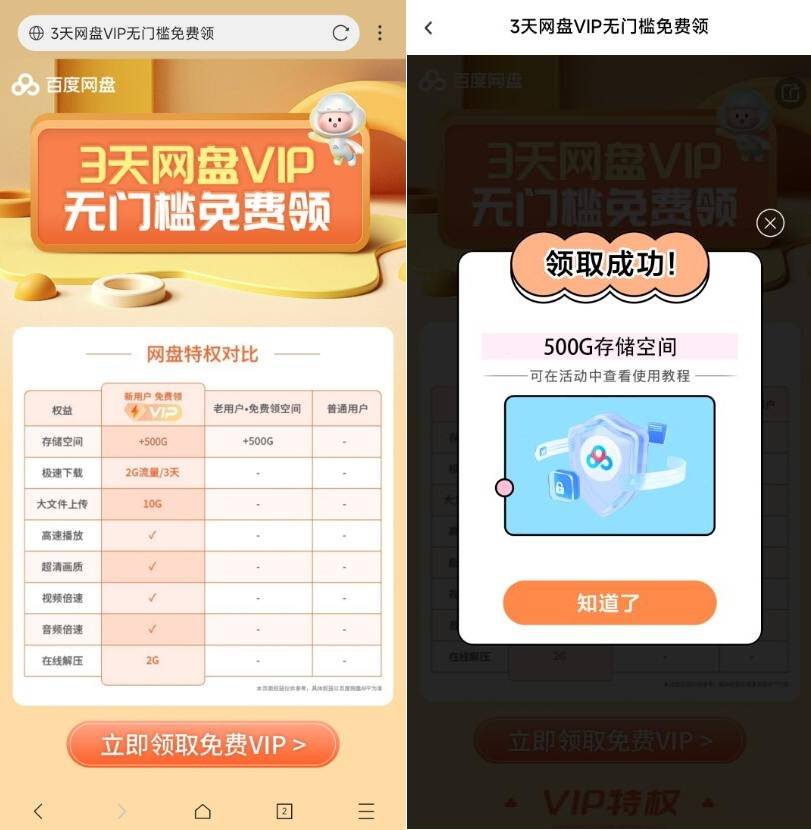Viewport: 811px width, 830px height.
Task: Select the 新用户免费领 VIP column header
Action: pos(152,398)
